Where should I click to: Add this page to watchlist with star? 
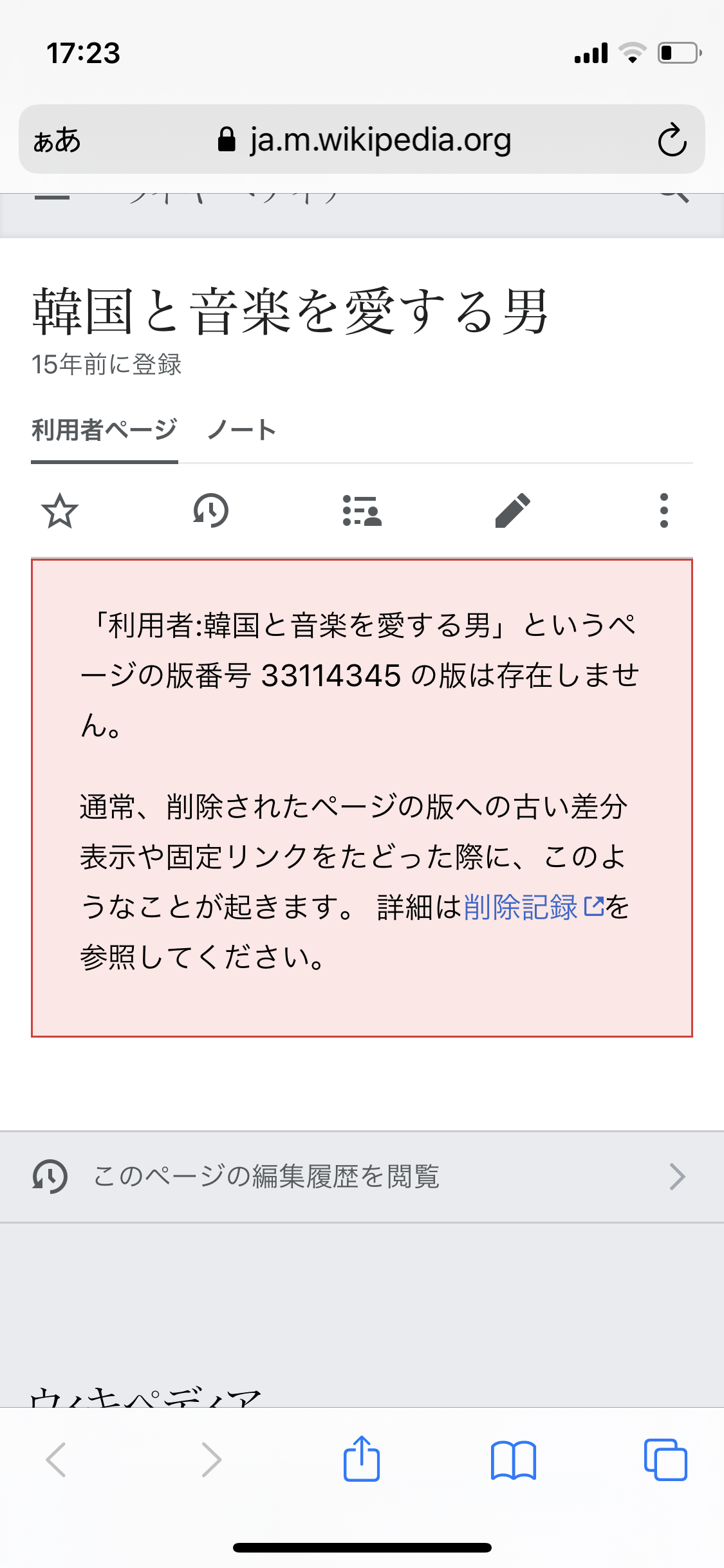(x=60, y=511)
